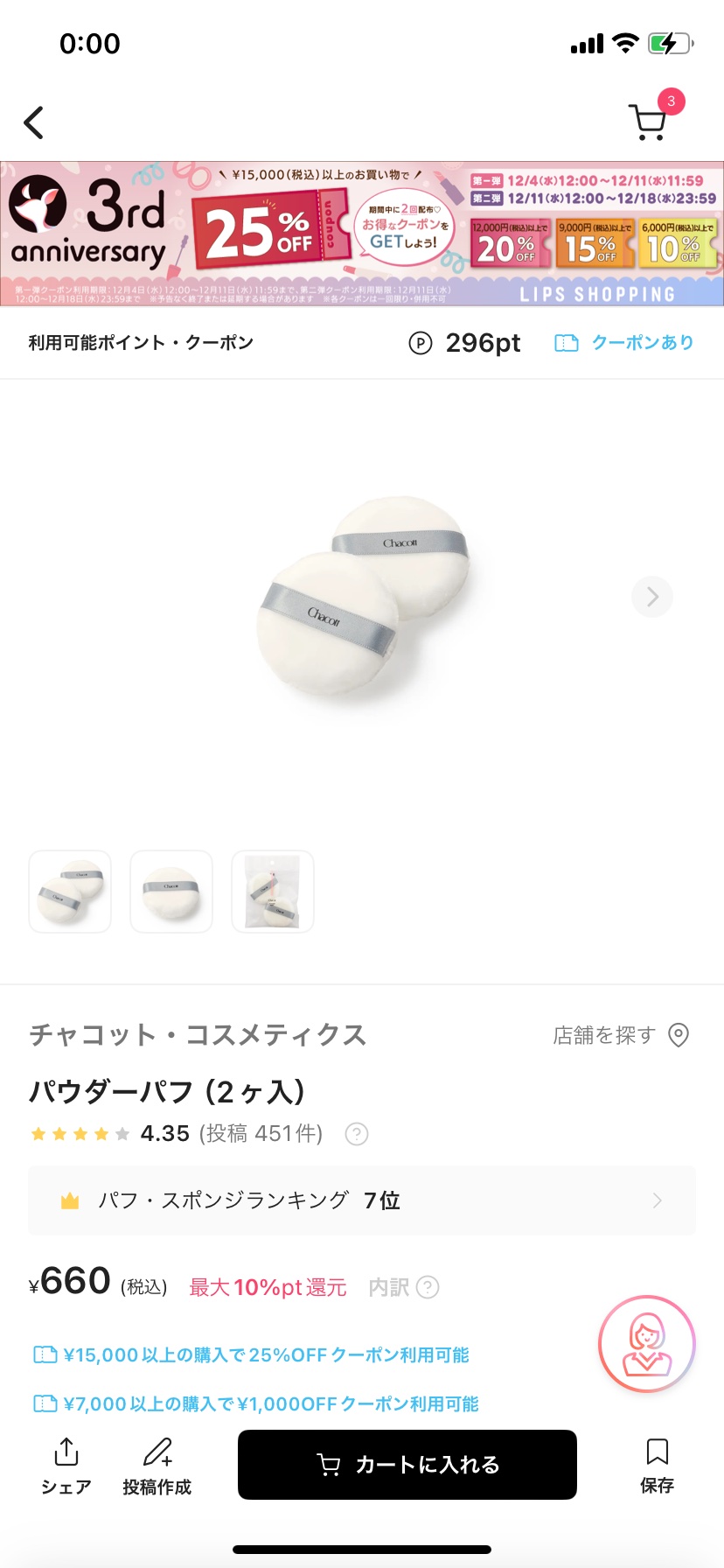The image size is (724, 1568).
Task: Open the shopping cart
Action: (648, 122)
